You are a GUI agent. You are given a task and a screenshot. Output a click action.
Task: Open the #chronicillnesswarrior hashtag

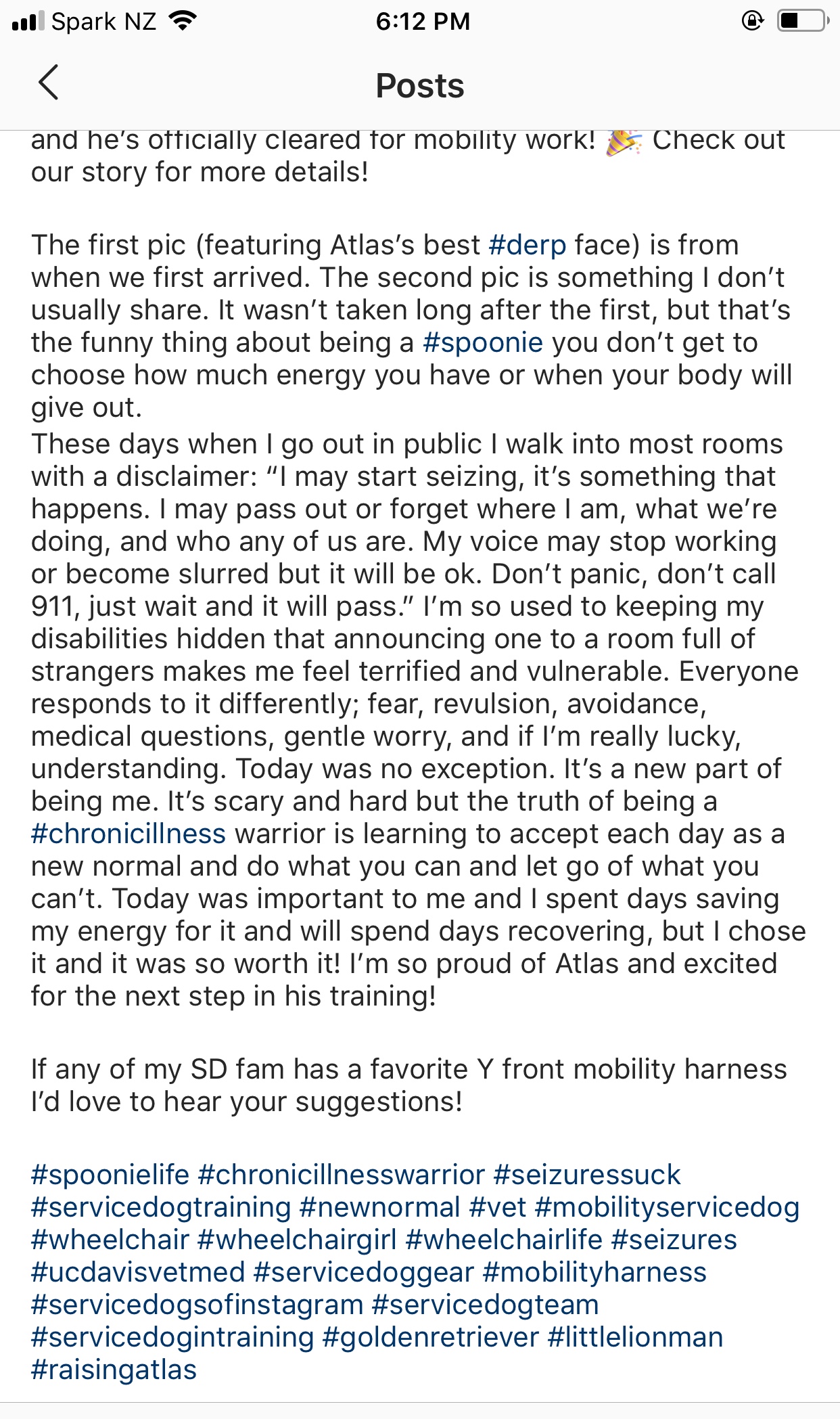coord(342,1175)
